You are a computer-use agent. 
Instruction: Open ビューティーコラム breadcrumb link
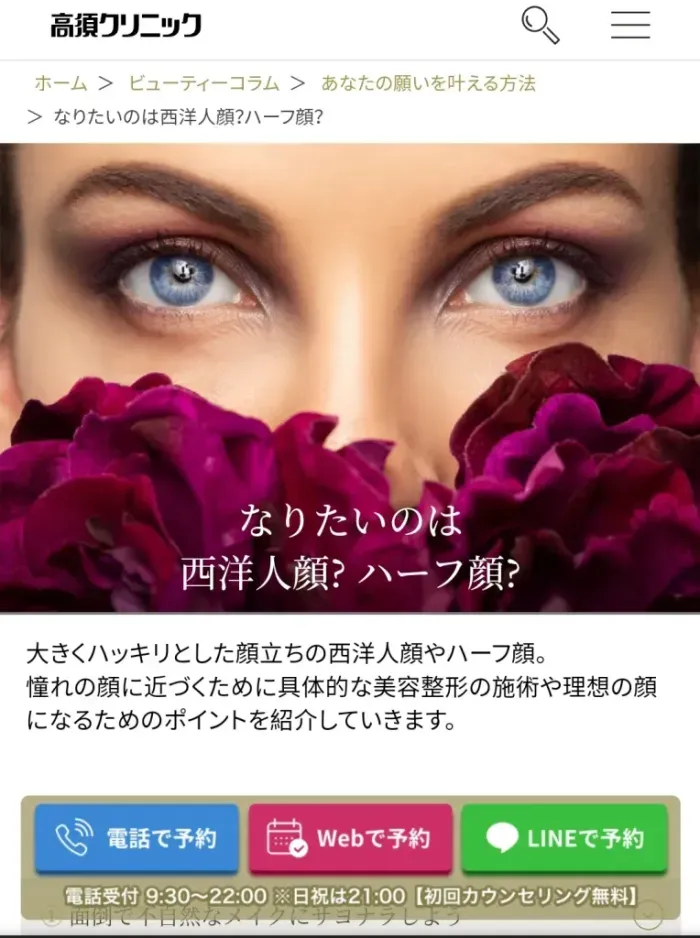point(203,83)
